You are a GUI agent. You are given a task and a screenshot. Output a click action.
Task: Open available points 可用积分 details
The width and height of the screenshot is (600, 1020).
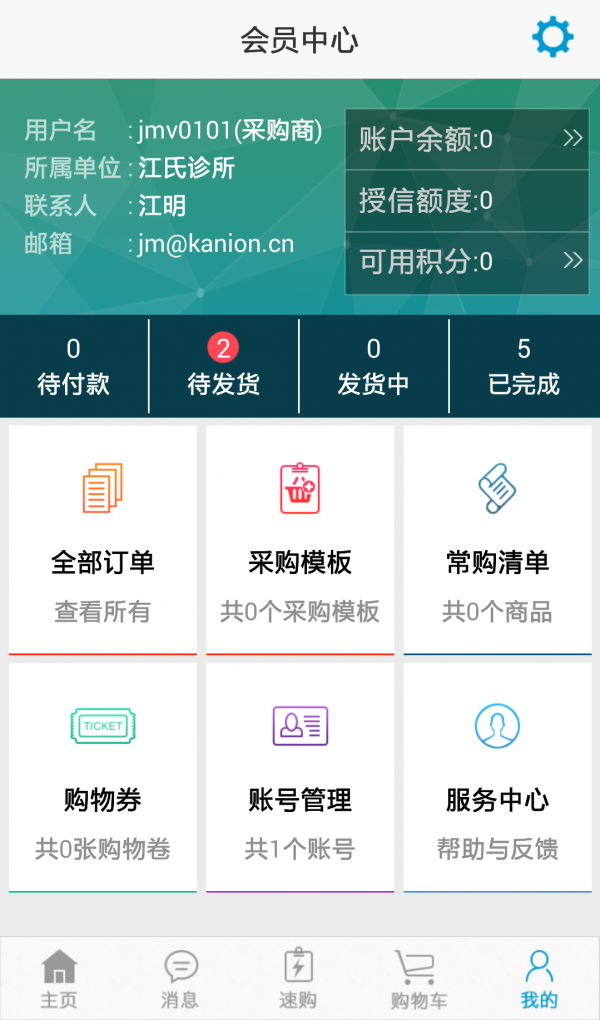coord(467,263)
